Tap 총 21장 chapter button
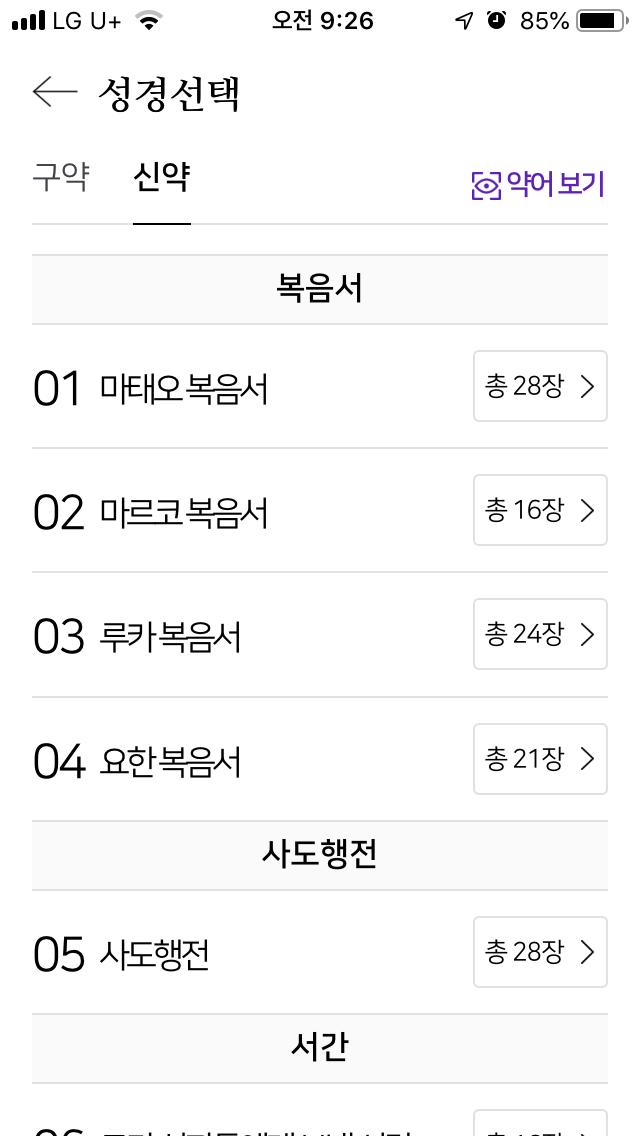This screenshot has width=640, height=1136. click(x=540, y=759)
